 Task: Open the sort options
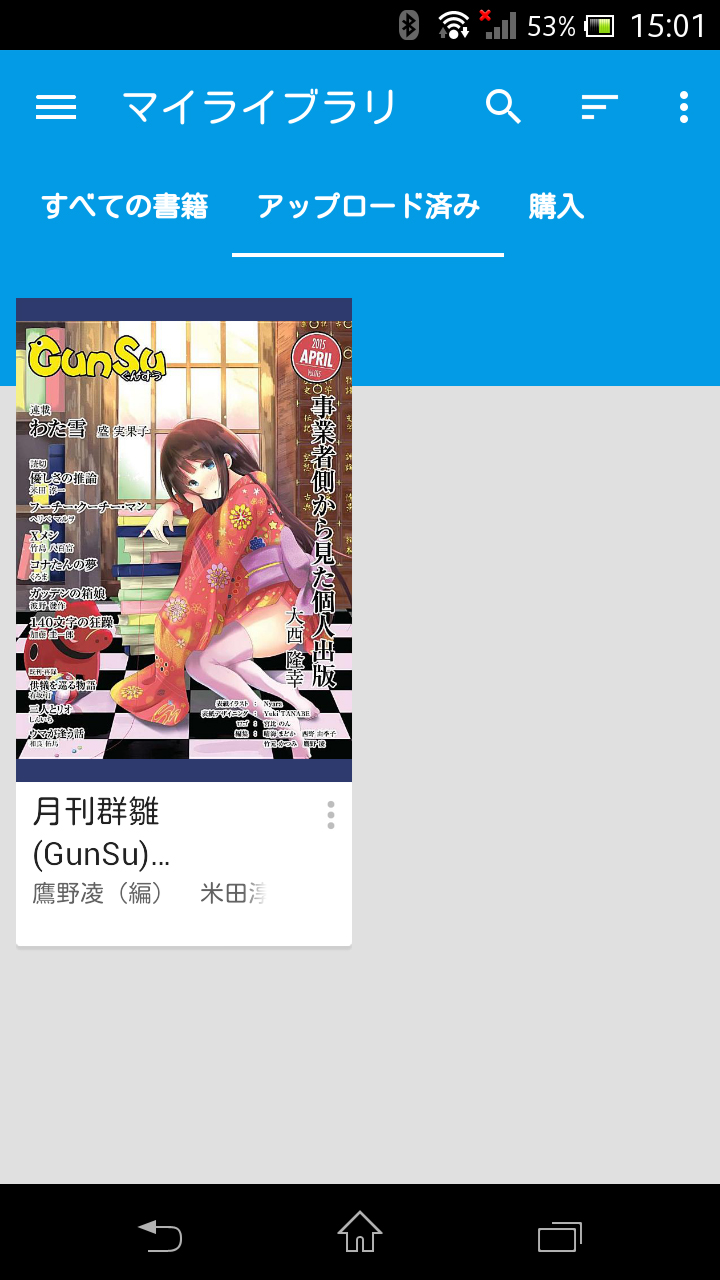click(599, 106)
